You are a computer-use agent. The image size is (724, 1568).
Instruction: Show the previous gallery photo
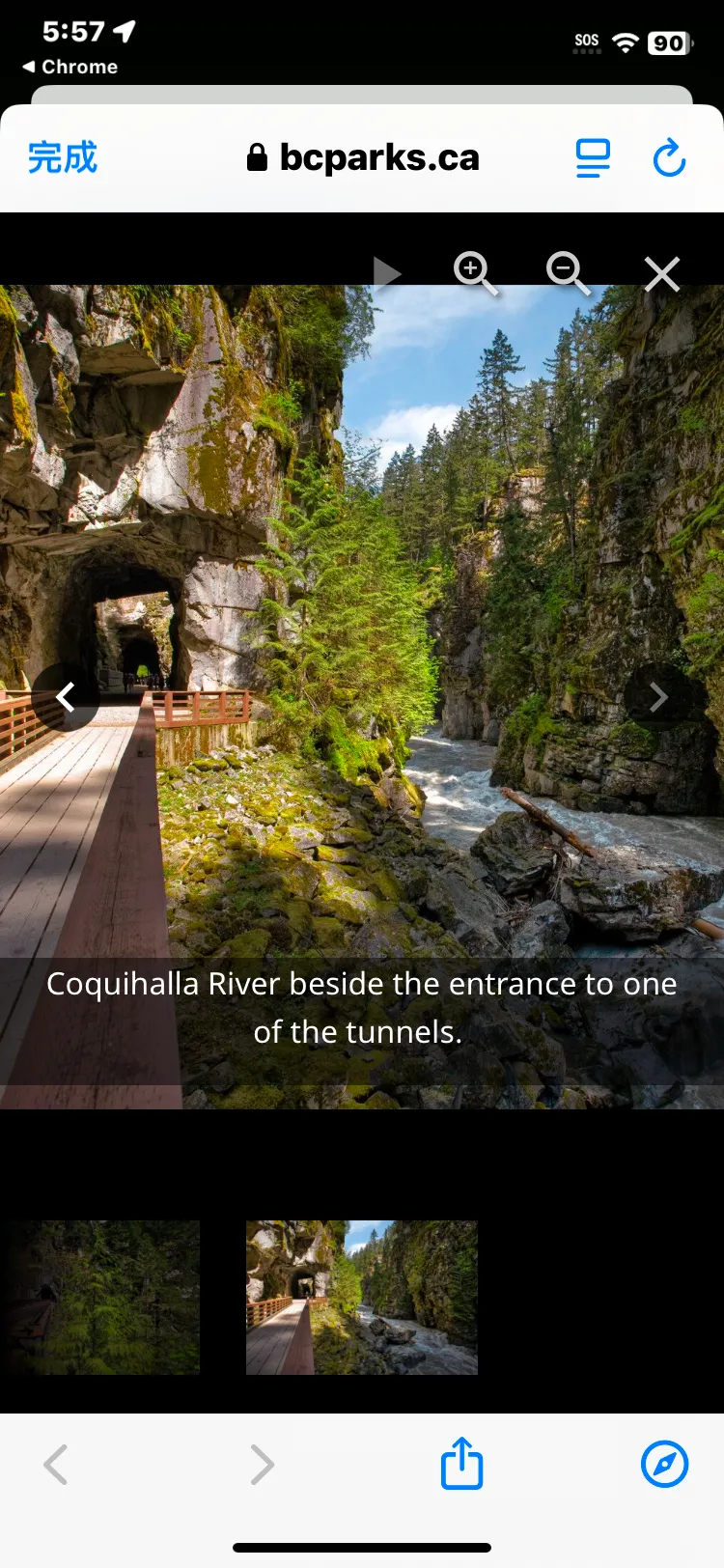click(x=66, y=696)
